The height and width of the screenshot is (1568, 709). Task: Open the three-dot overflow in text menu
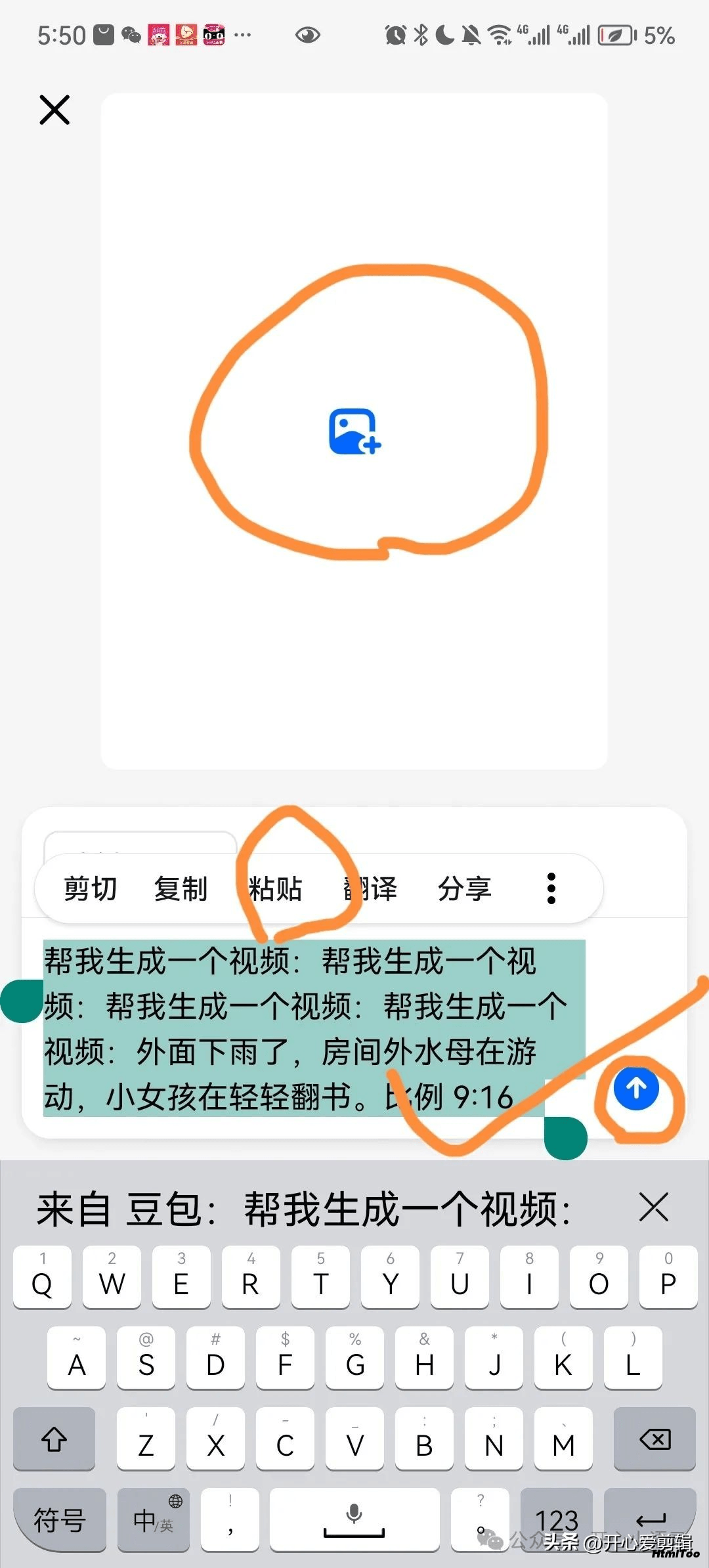[551, 888]
